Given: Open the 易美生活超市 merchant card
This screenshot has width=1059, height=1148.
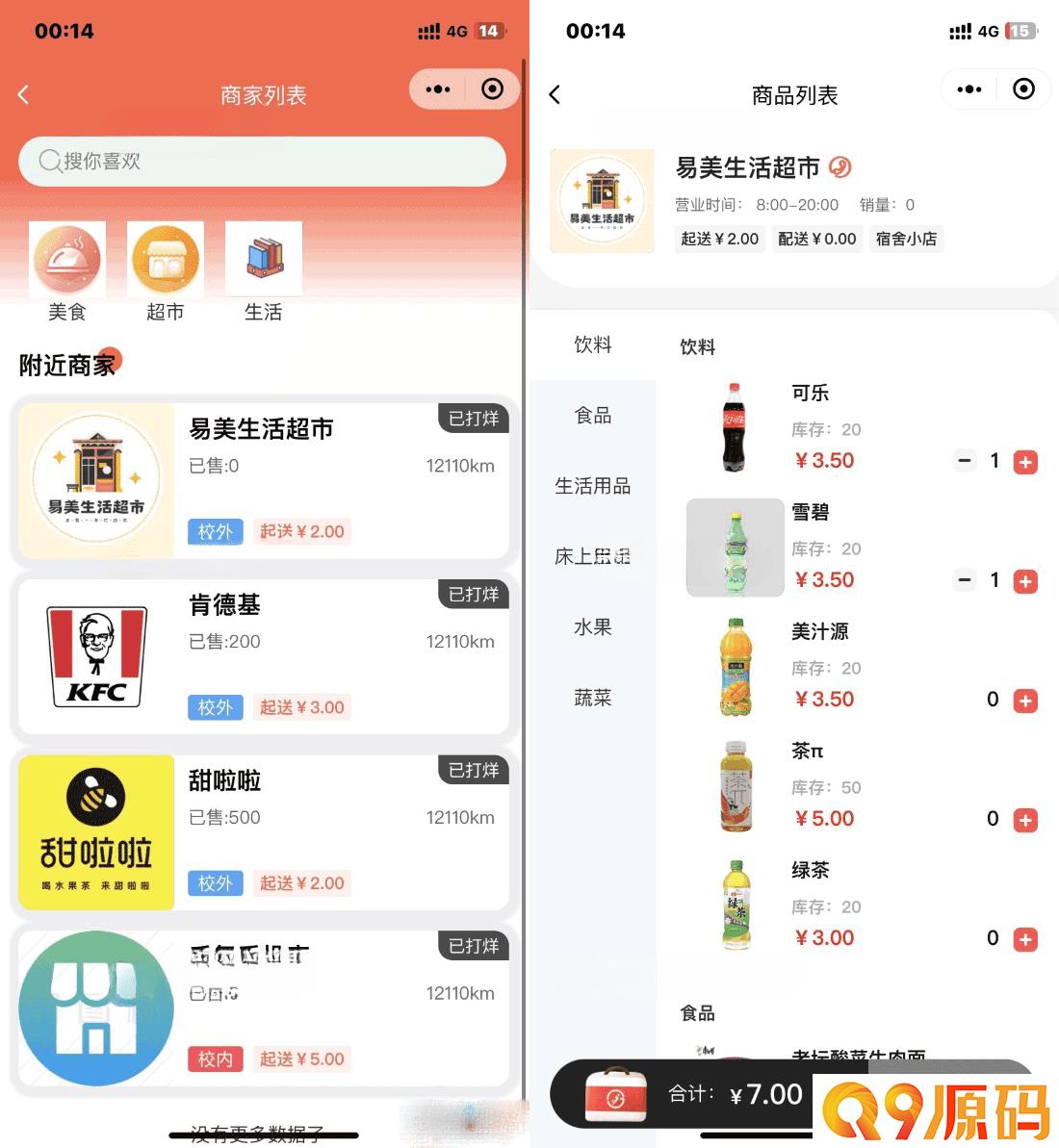Looking at the screenshot, I should 262,480.
